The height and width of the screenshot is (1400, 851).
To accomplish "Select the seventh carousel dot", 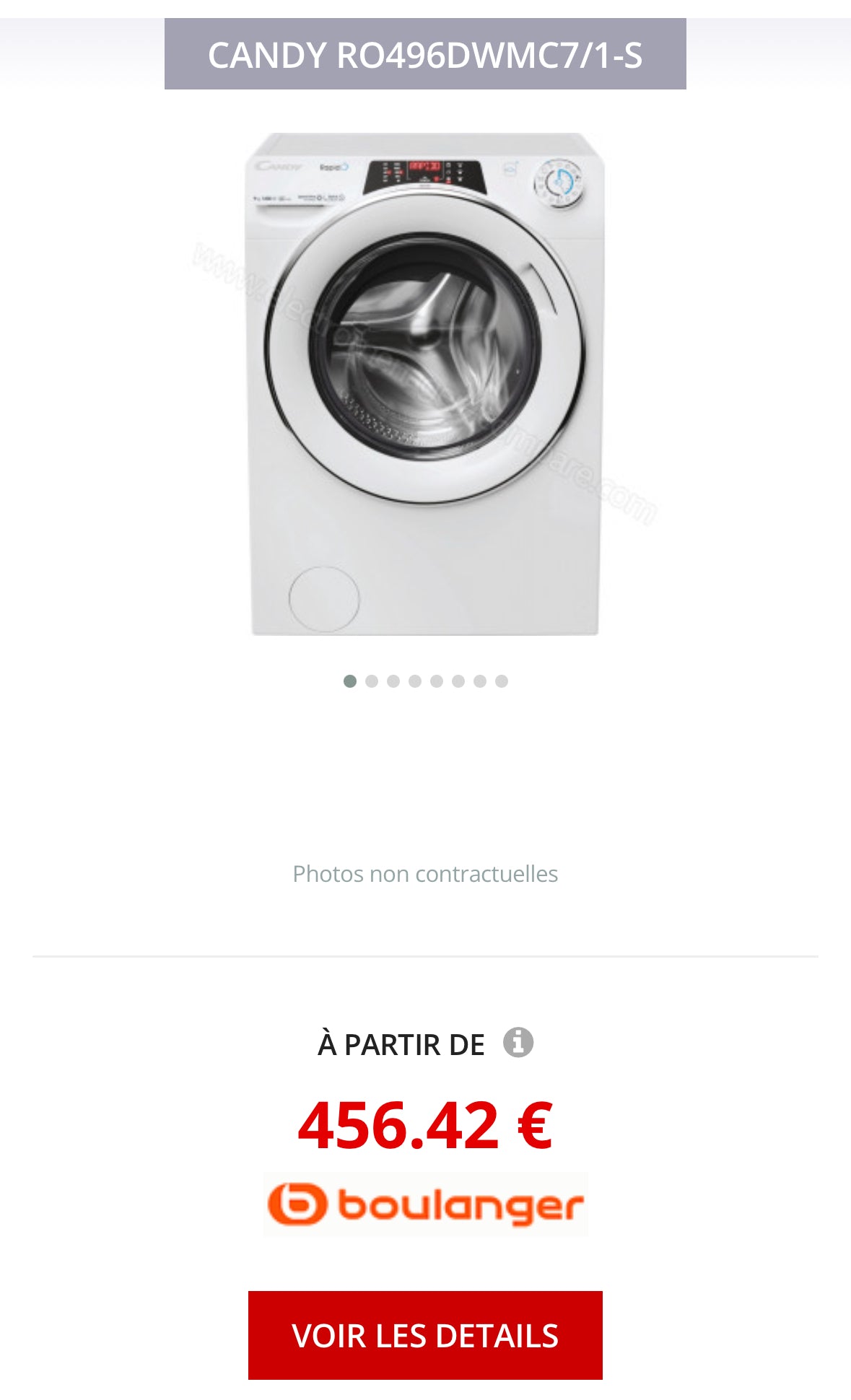I will (x=479, y=680).
